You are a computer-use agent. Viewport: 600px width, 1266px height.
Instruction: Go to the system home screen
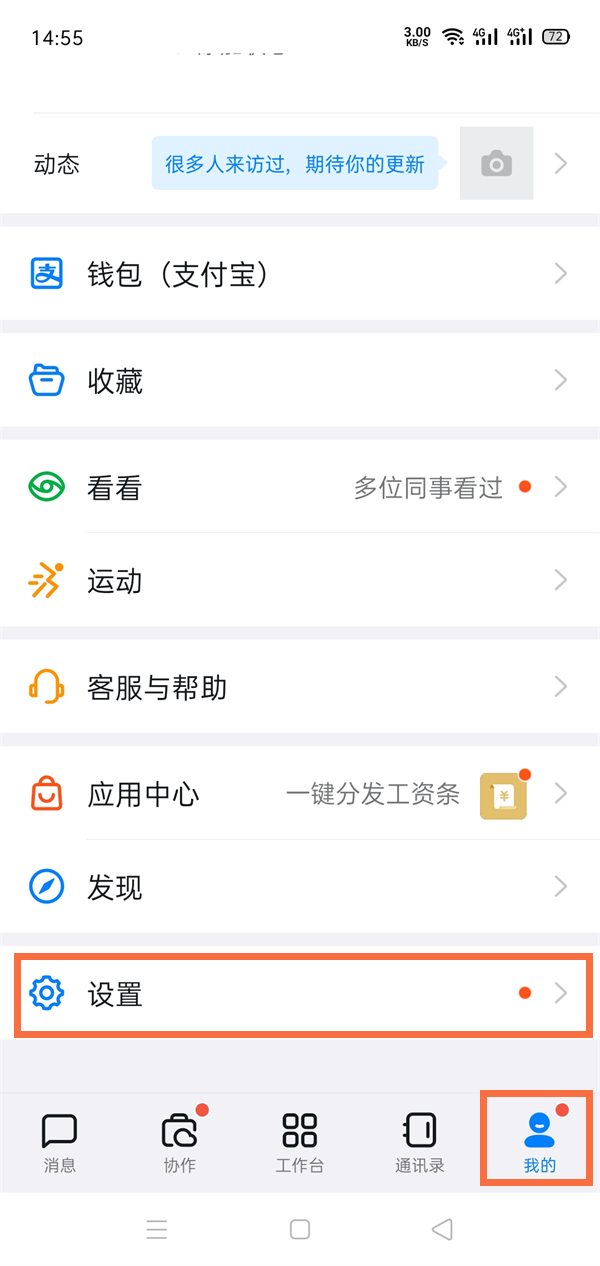tap(300, 1229)
